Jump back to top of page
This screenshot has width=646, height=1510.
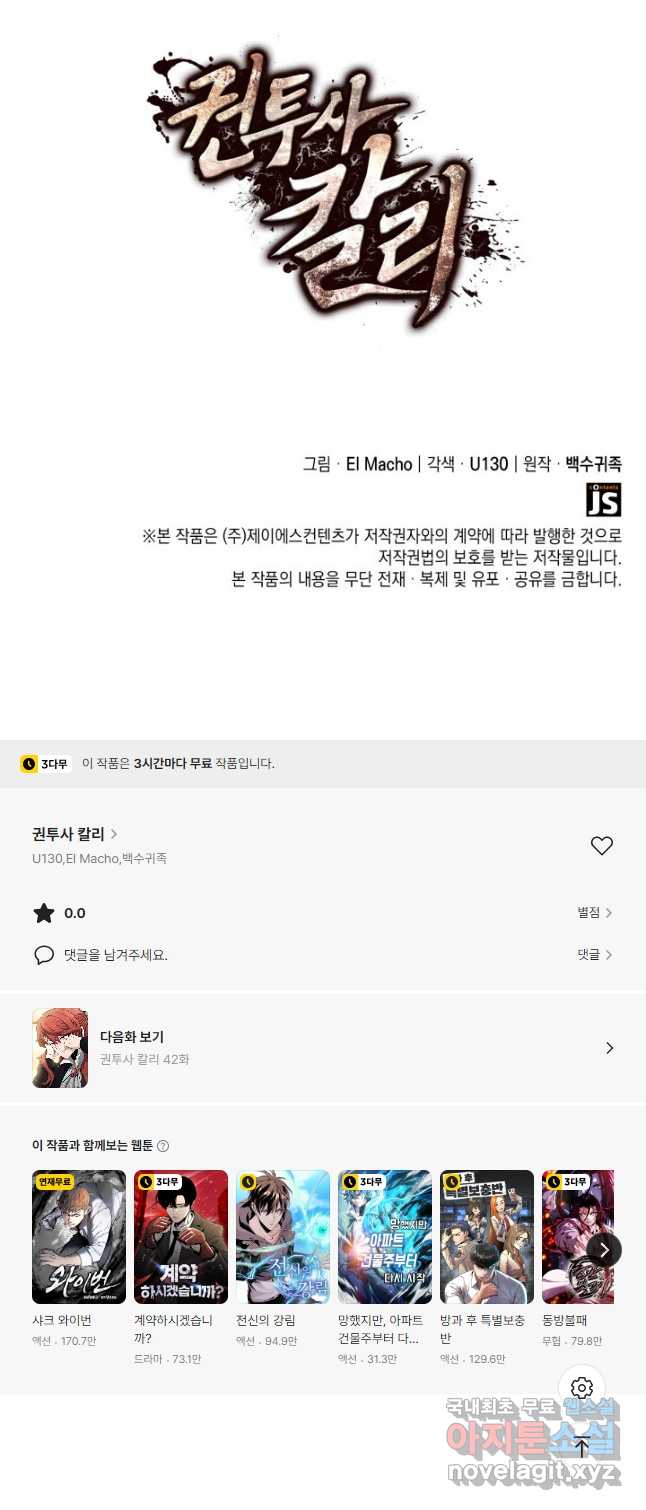[x=582, y=1446]
